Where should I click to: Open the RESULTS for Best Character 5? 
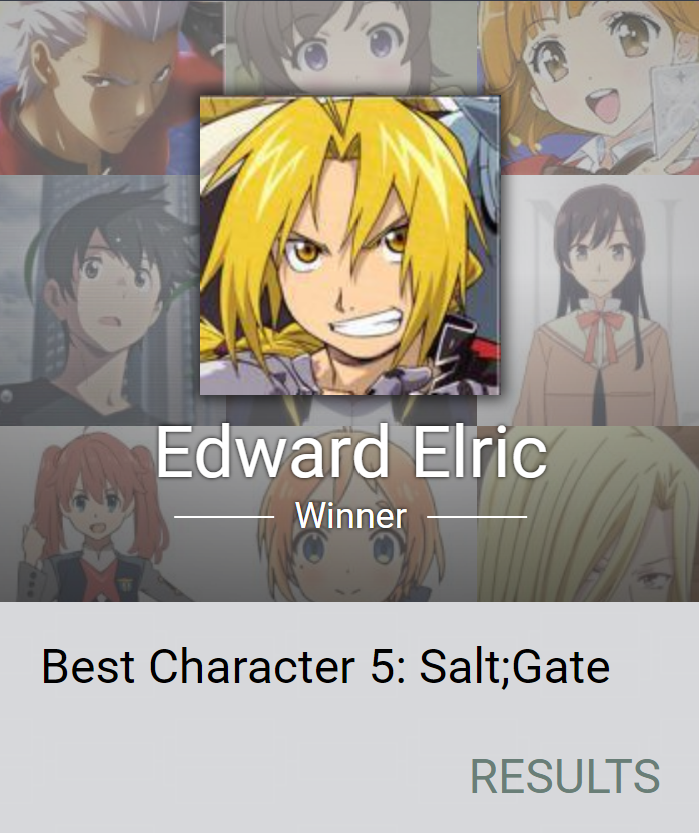[565, 777]
